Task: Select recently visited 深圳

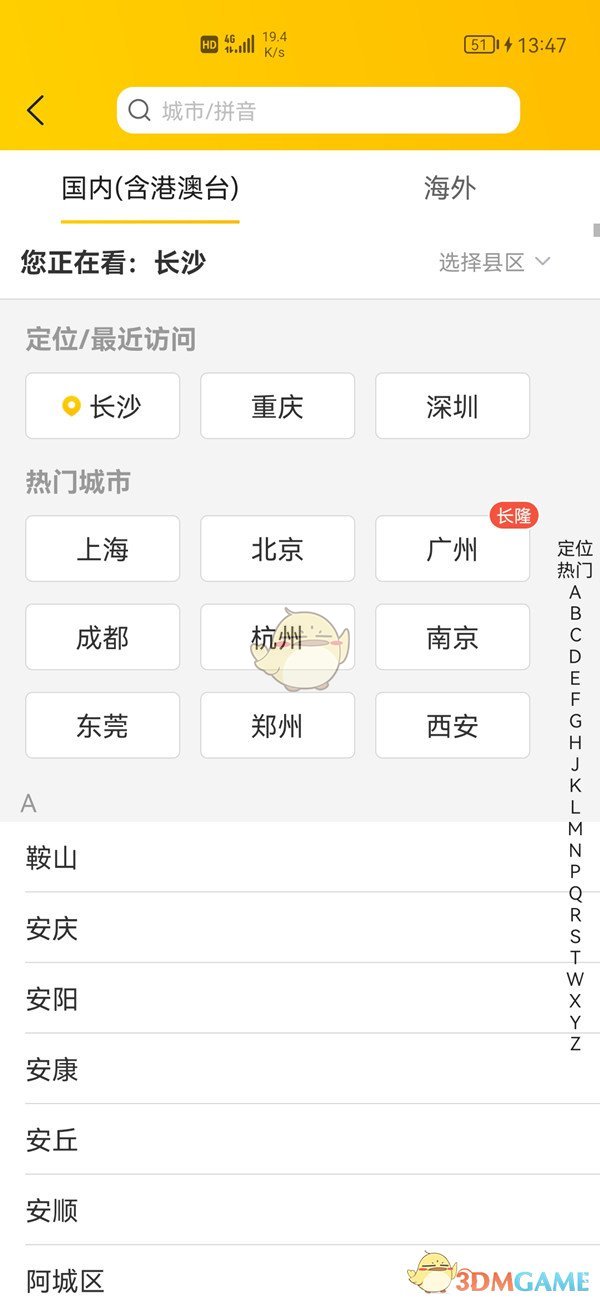Action: pyautogui.click(x=452, y=406)
